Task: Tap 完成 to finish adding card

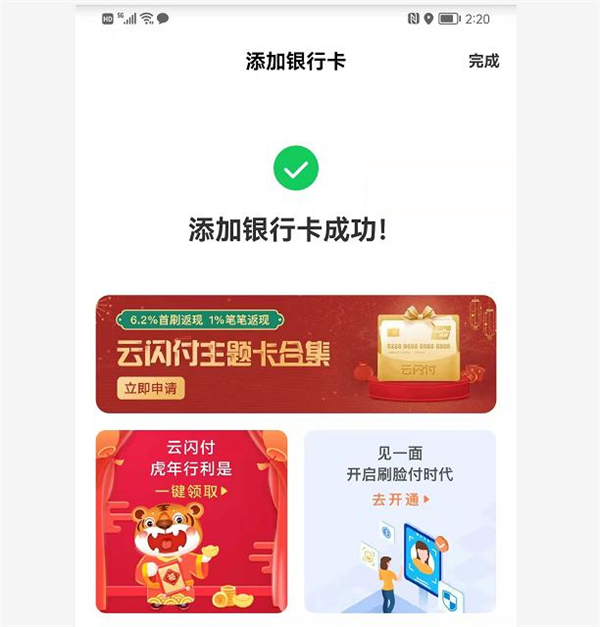Action: 483,61
